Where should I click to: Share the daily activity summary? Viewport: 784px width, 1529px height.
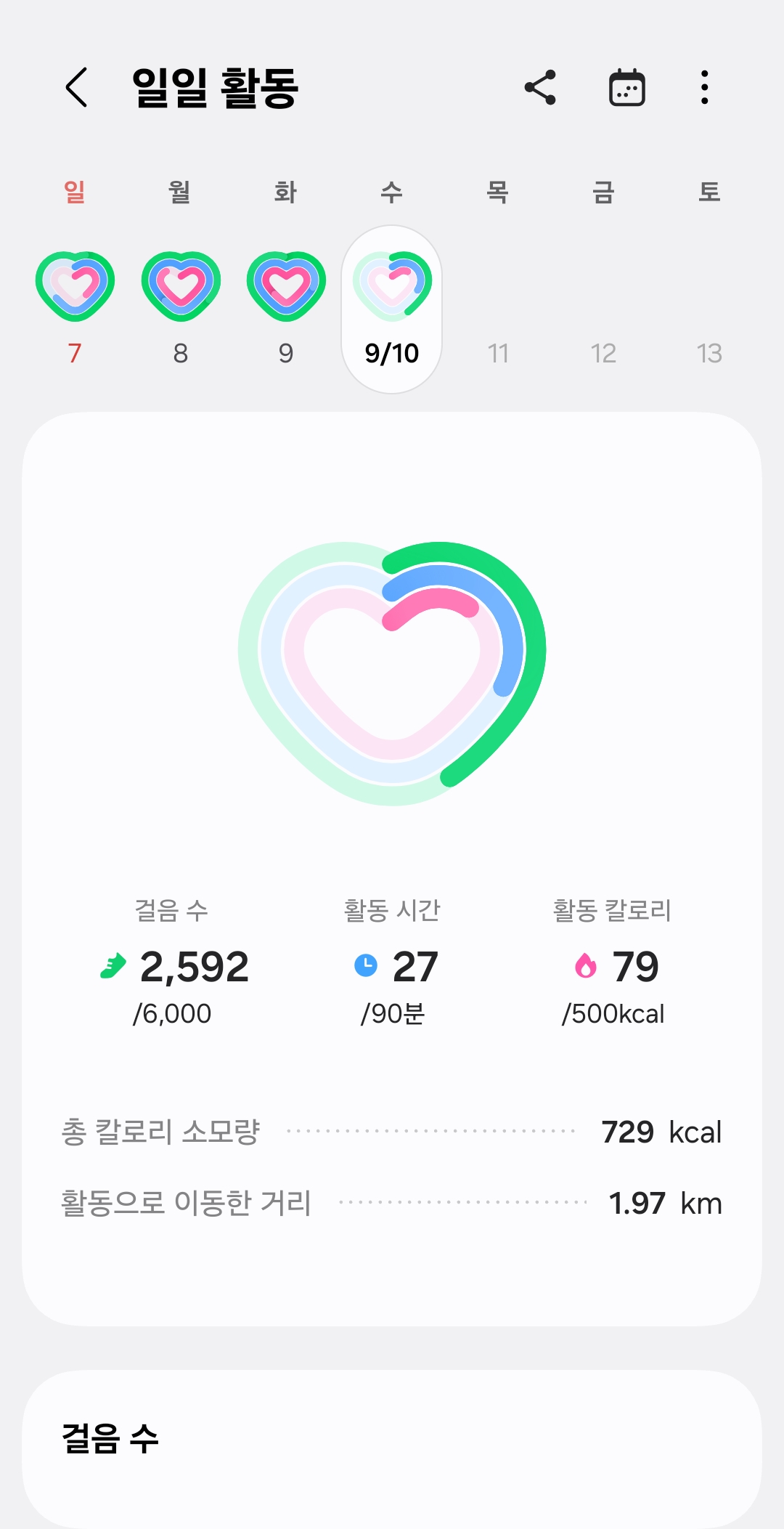540,88
